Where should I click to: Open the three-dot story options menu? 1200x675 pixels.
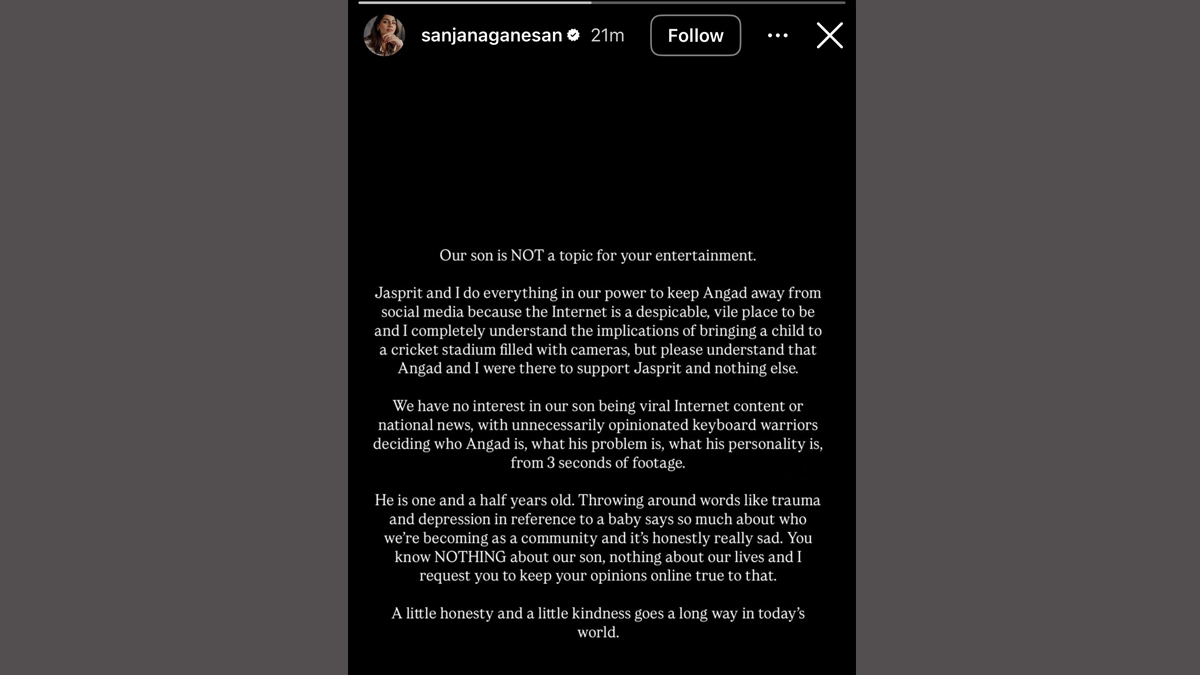coord(778,36)
